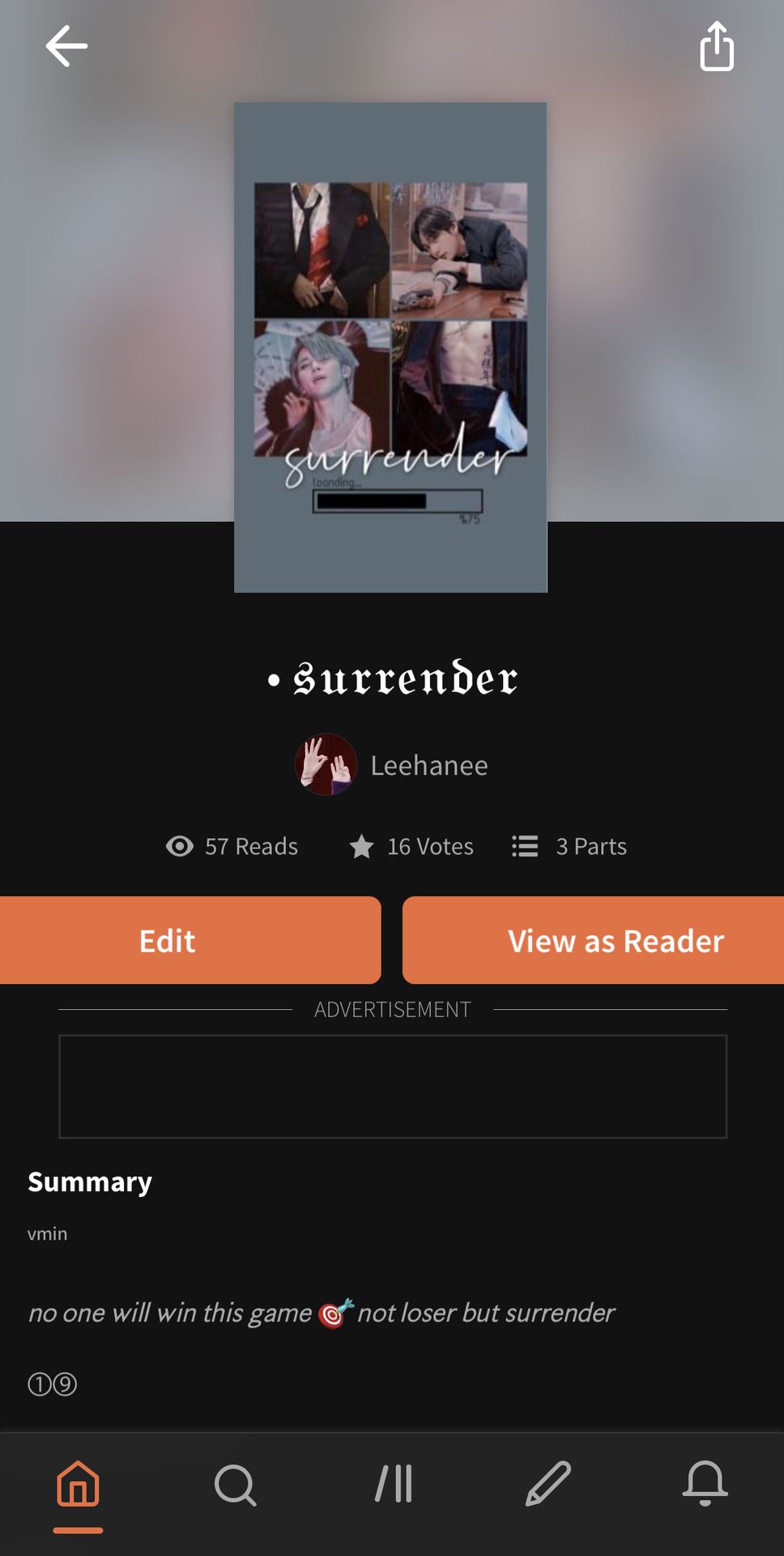Switch to the Library tab
Viewport: 784px width, 1556px height.
[x=394, y=1484]
